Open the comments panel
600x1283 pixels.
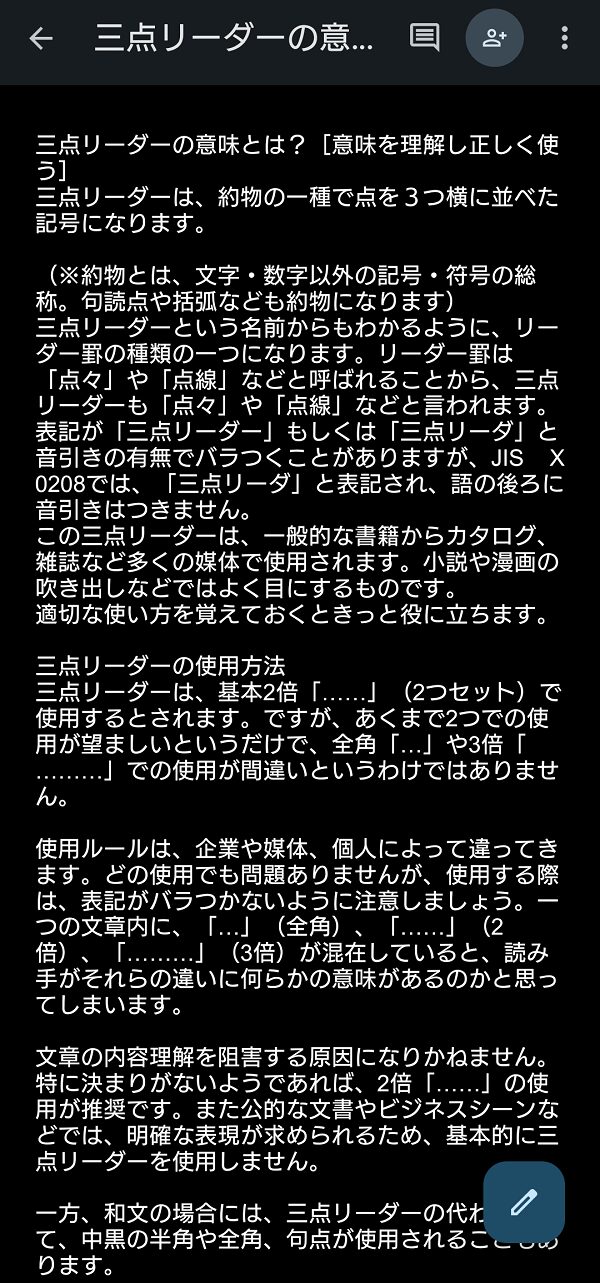click(424, 38)
